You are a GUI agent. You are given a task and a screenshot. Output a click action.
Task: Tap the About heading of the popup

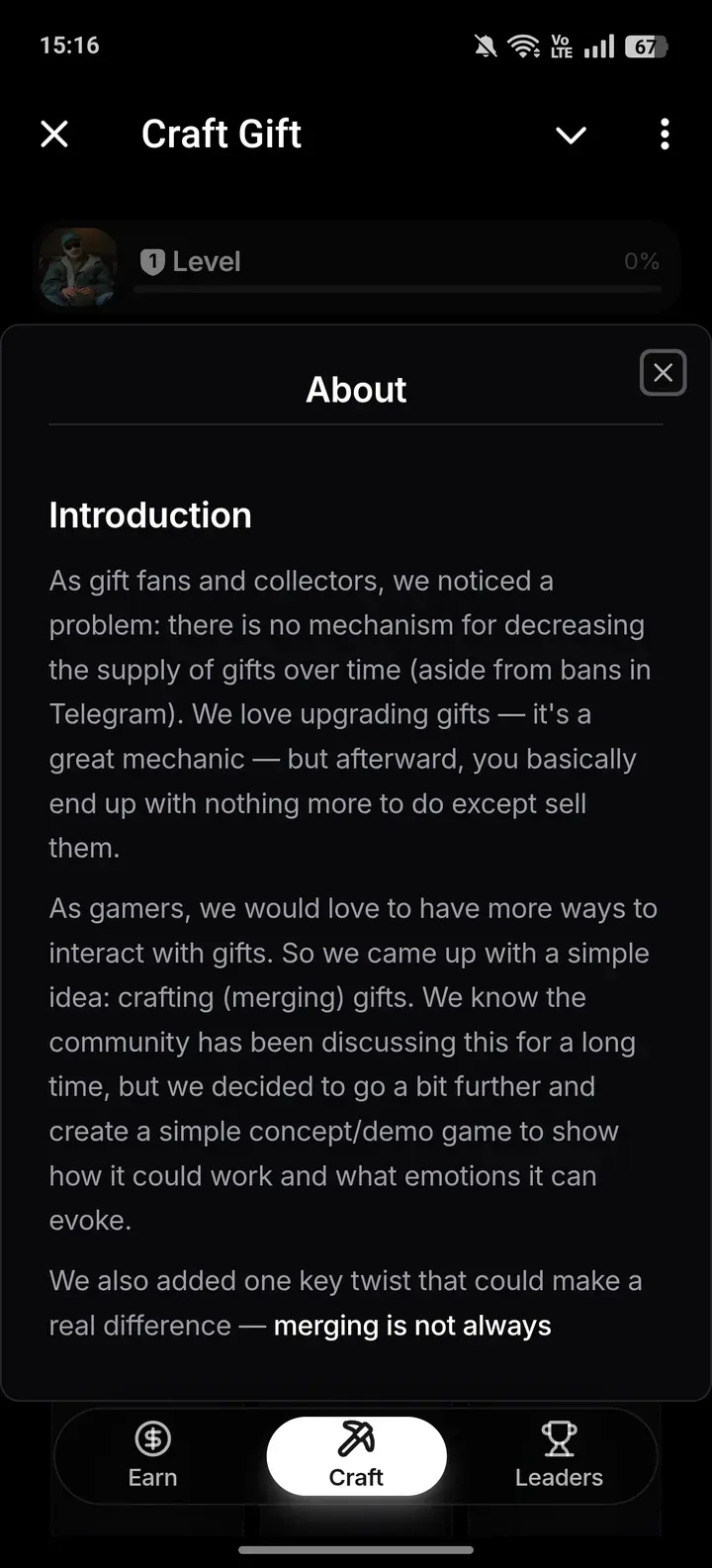coord(356,389)
